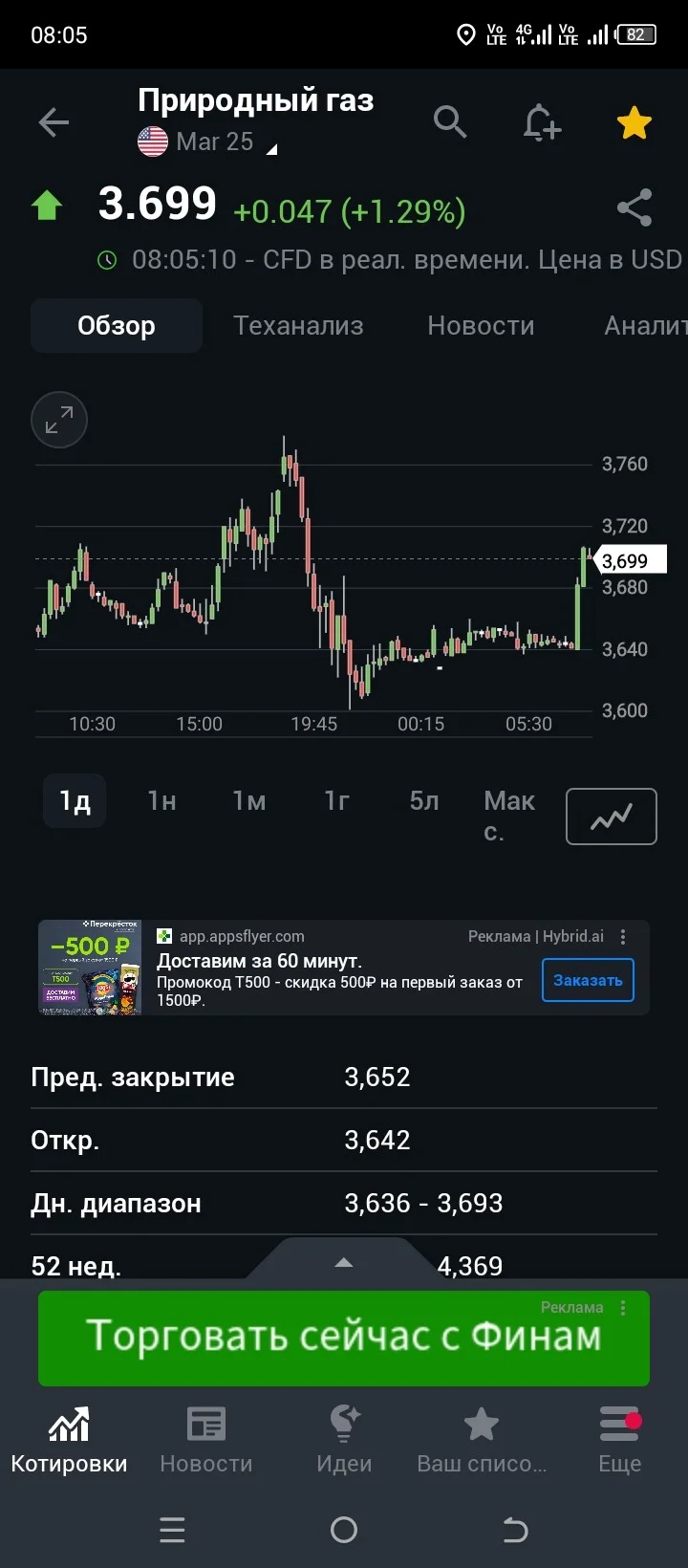
Task: Go back with the top-left arrow
Action: coord(54,122)
